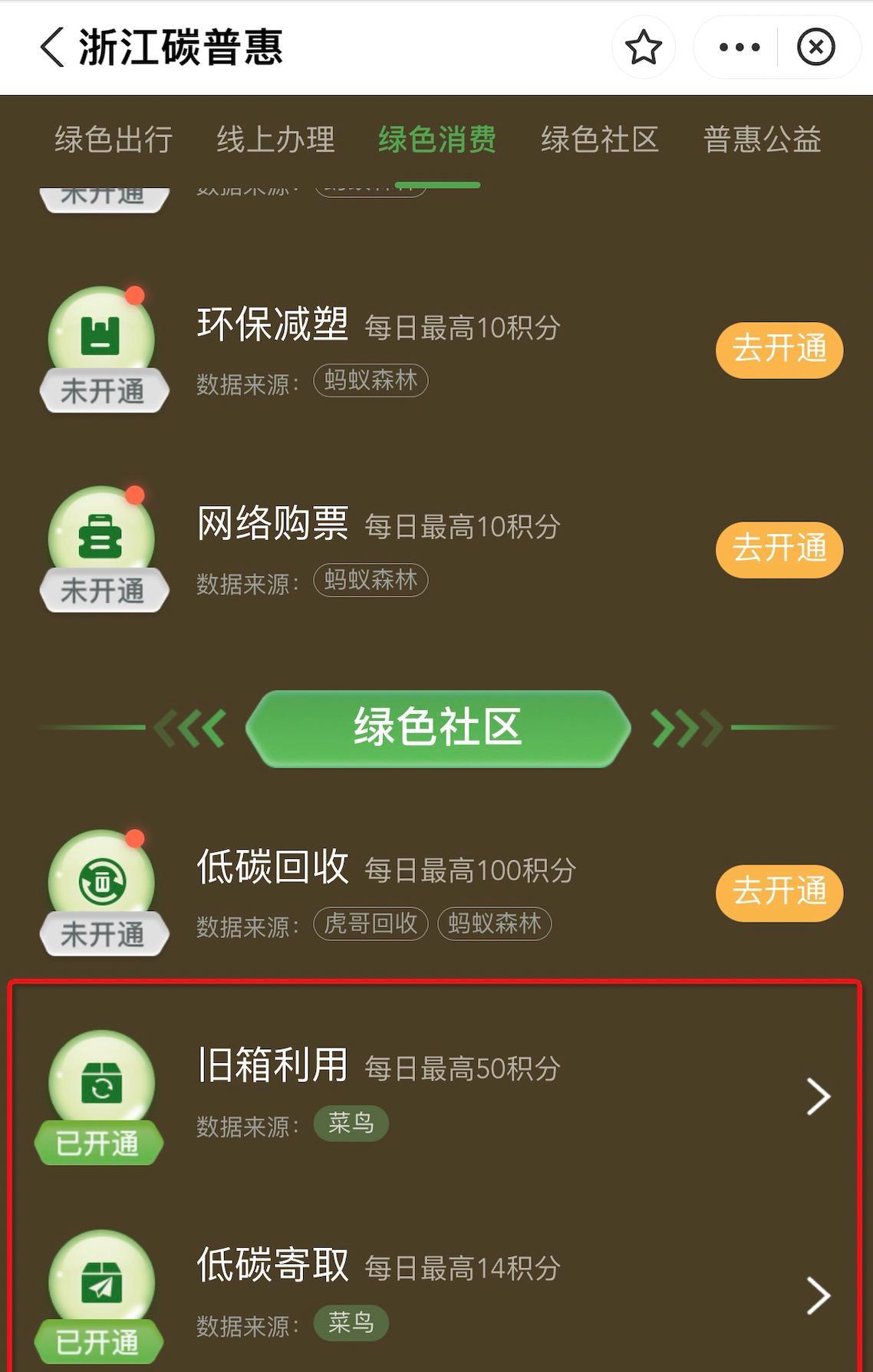Switch to the 绿色出行 tab
Image resolution: width=873 pixels, height=1372 pixels.
pos(114,140)
